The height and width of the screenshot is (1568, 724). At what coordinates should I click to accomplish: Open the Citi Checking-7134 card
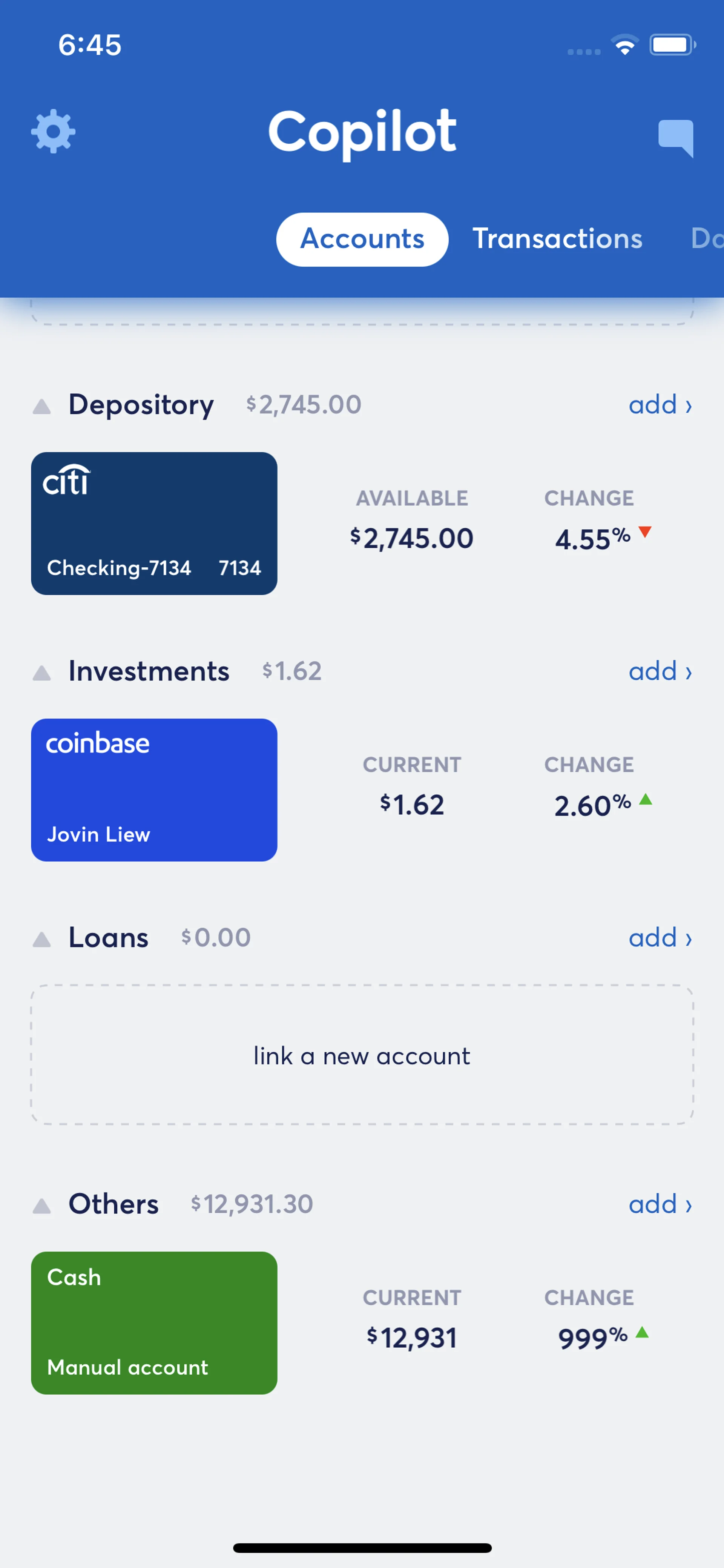coord(154,524)
